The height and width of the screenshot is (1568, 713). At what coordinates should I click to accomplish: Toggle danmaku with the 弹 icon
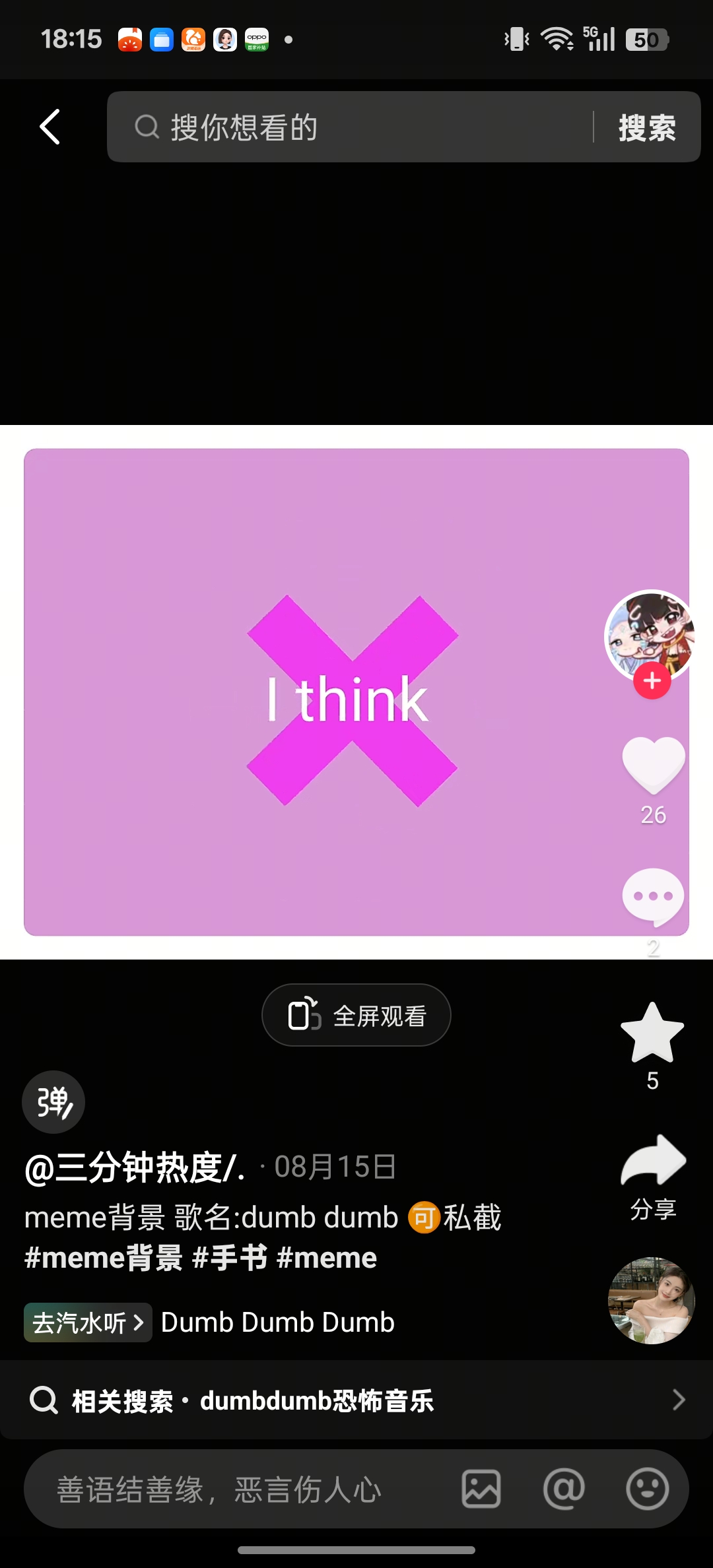tap(53, 1101)
